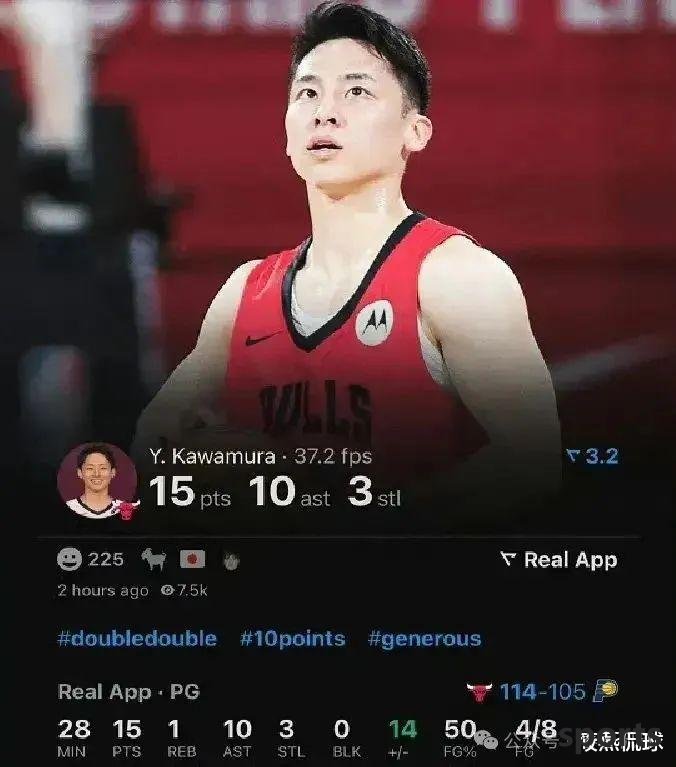Open the Bulls 114-105 Pacers game score

coord(543,691)
